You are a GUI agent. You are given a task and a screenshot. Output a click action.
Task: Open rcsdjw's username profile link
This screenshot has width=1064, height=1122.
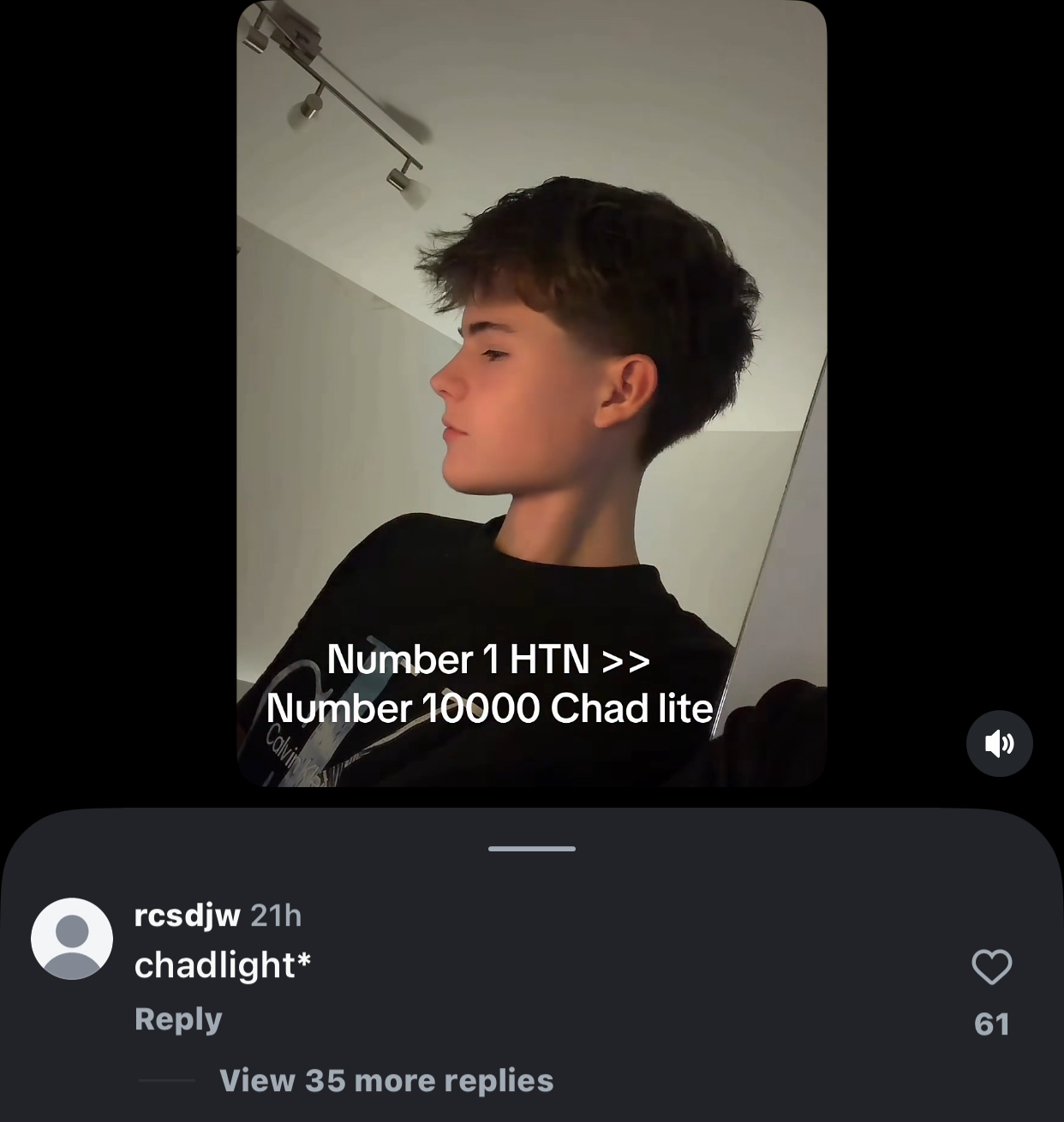click(x=187, y=915)
